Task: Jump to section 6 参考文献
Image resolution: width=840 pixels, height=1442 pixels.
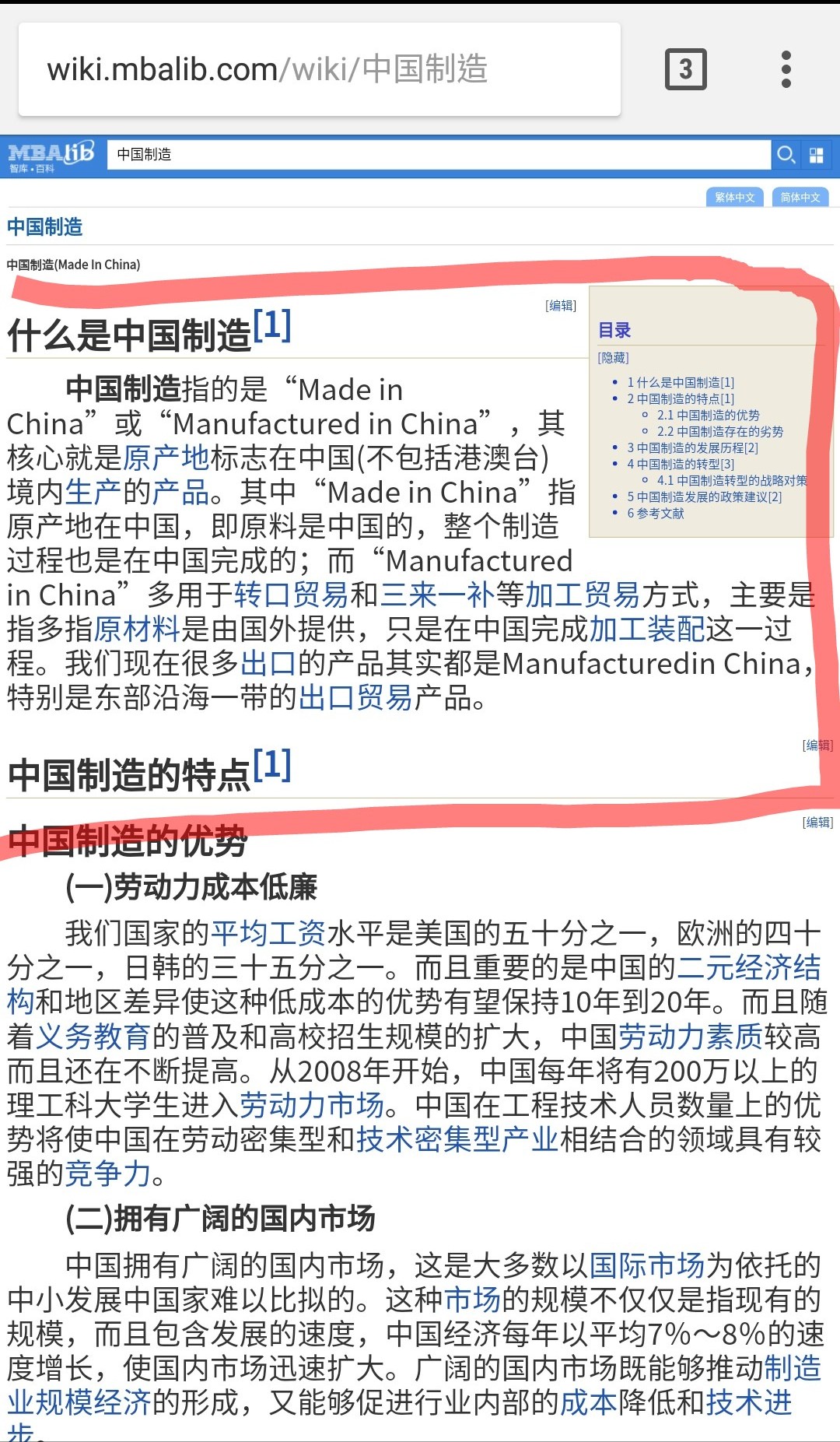Action: coord(656,514)
